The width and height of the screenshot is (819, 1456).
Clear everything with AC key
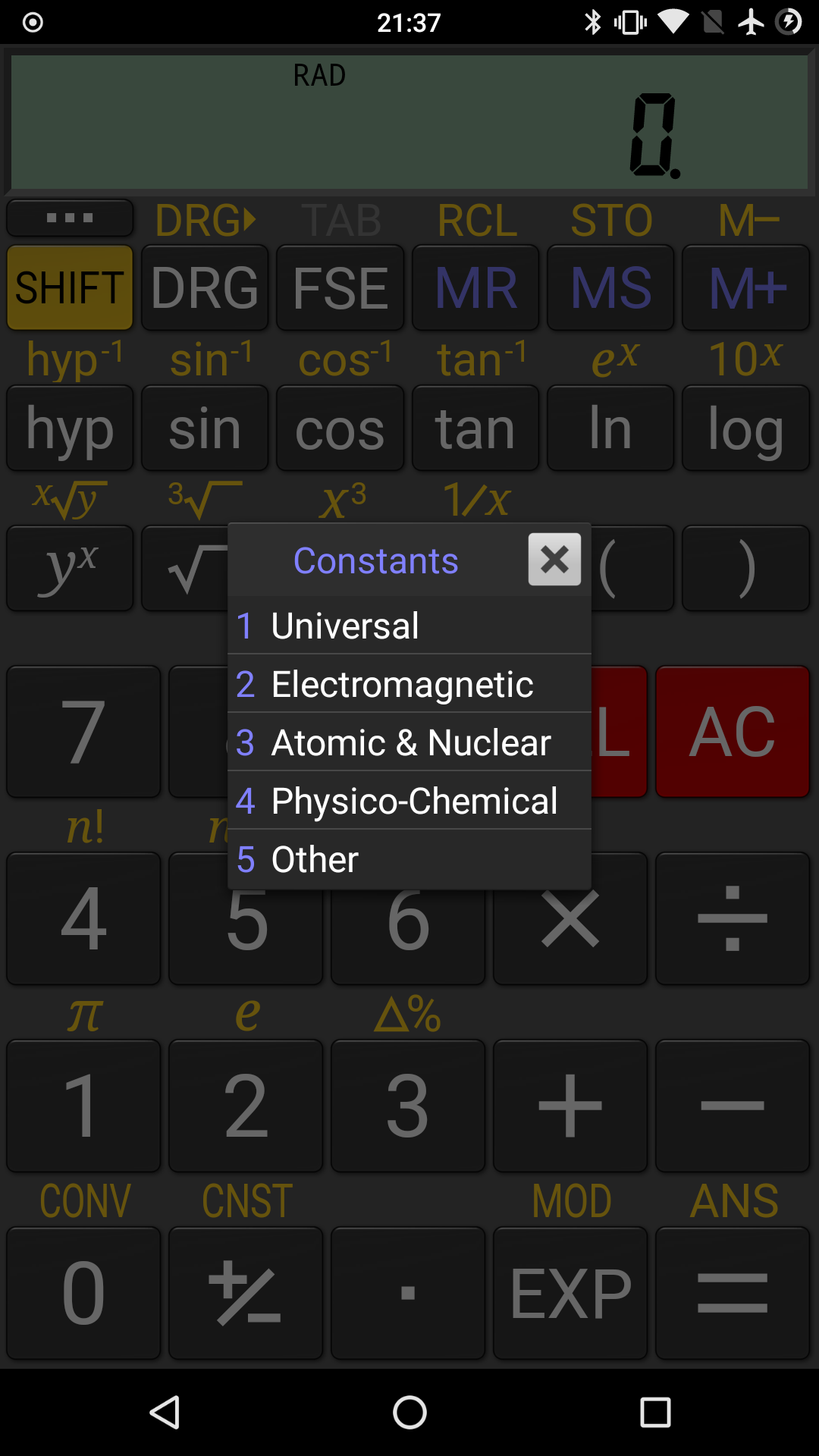733,732
